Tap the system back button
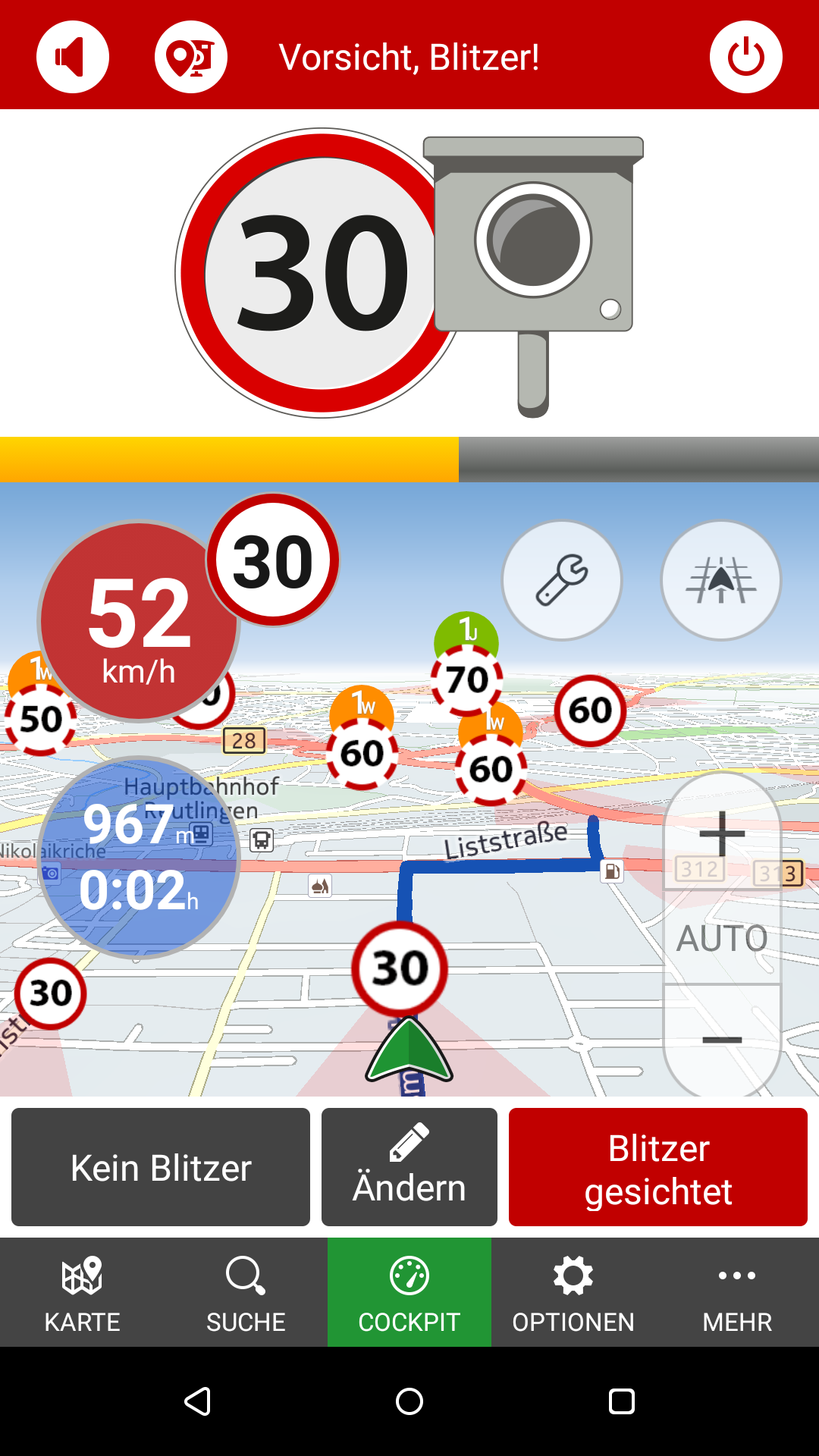Viewport: 819px width, 1456px height. point(197,1401)
